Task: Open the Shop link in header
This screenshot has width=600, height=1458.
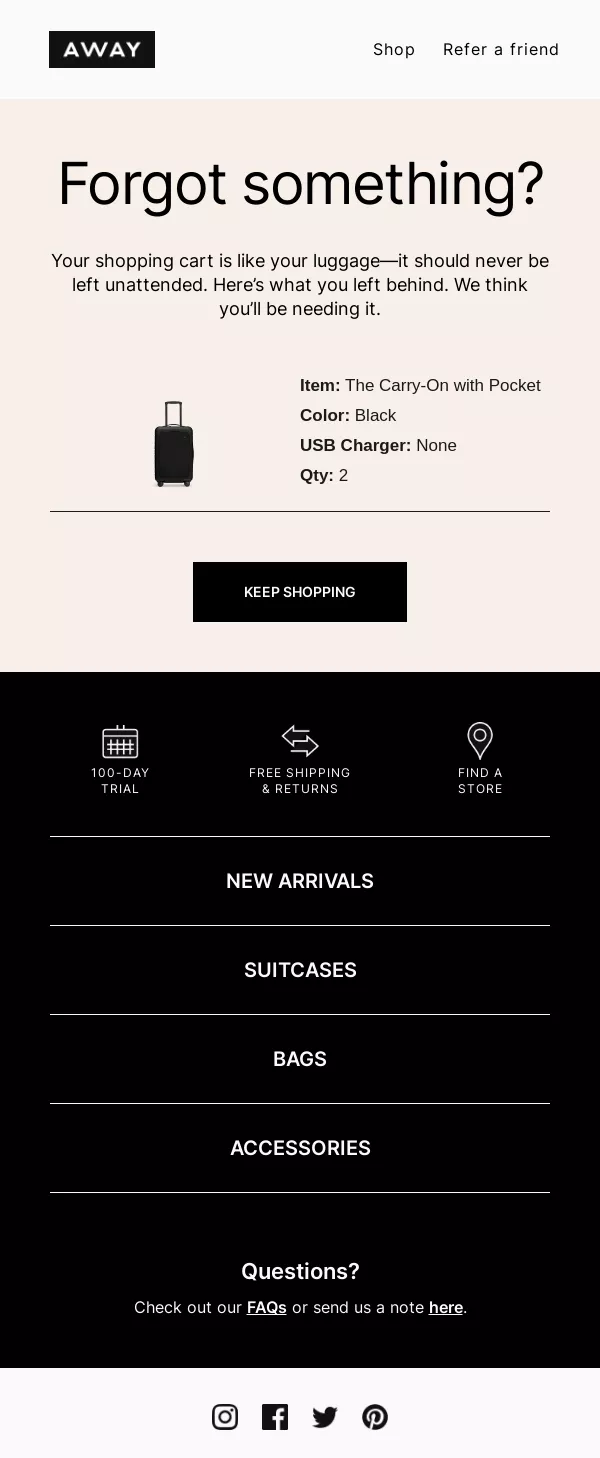Action: 393,50
